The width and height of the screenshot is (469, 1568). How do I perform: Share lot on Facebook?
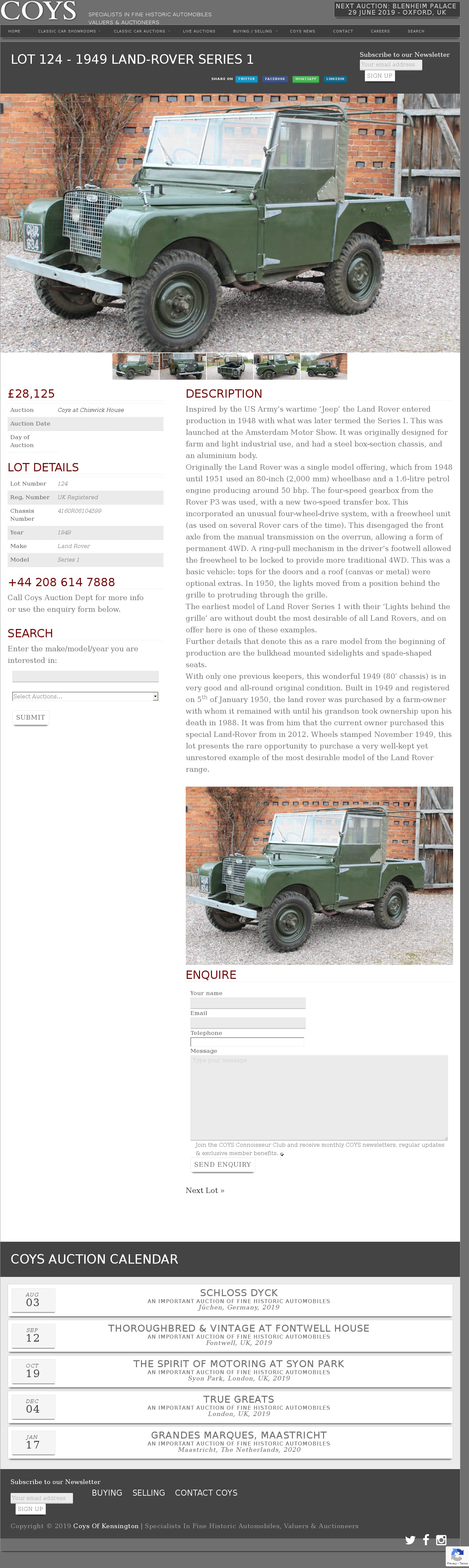[275, 79]
